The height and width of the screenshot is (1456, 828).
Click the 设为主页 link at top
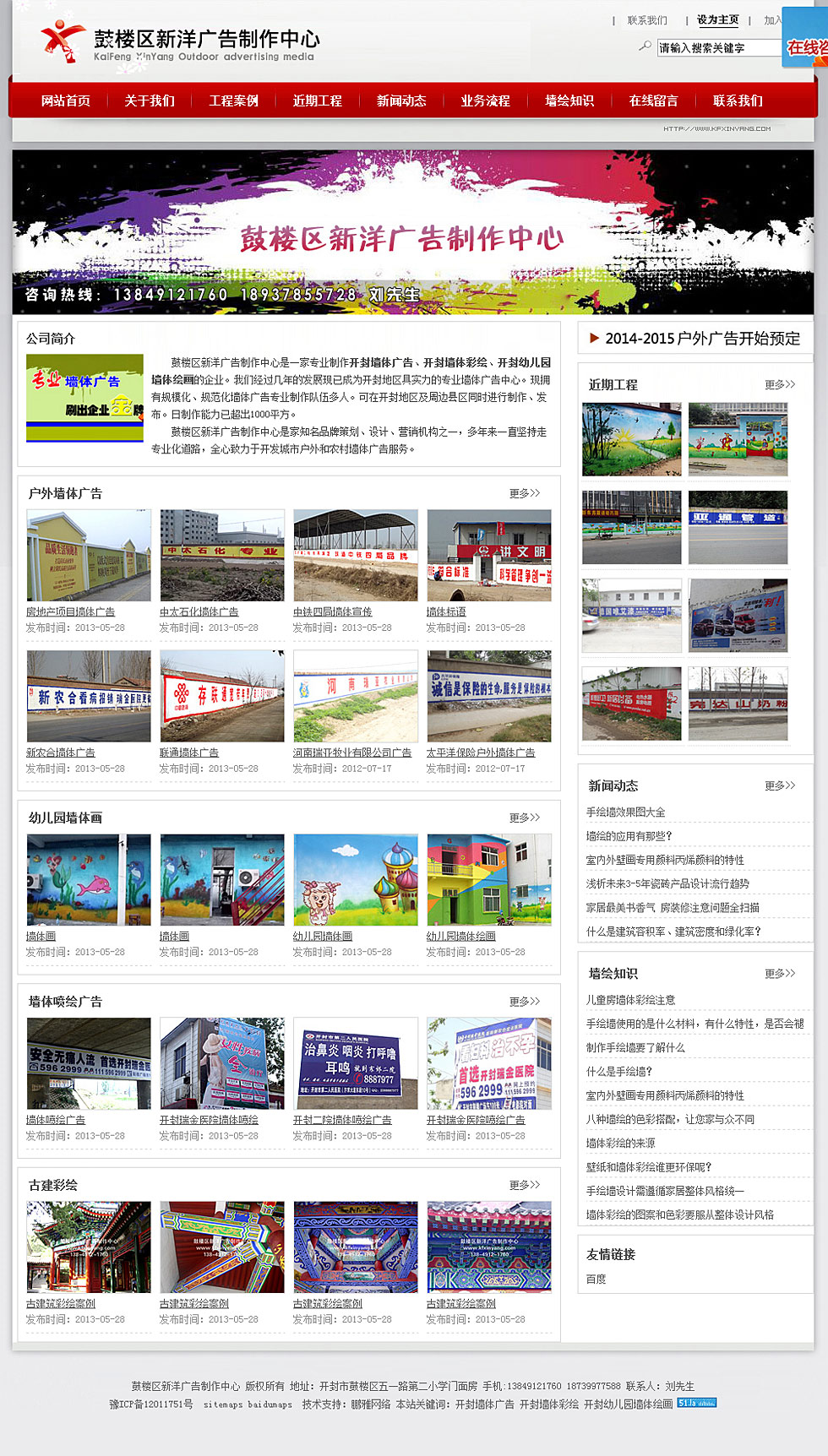coord(717,20)
